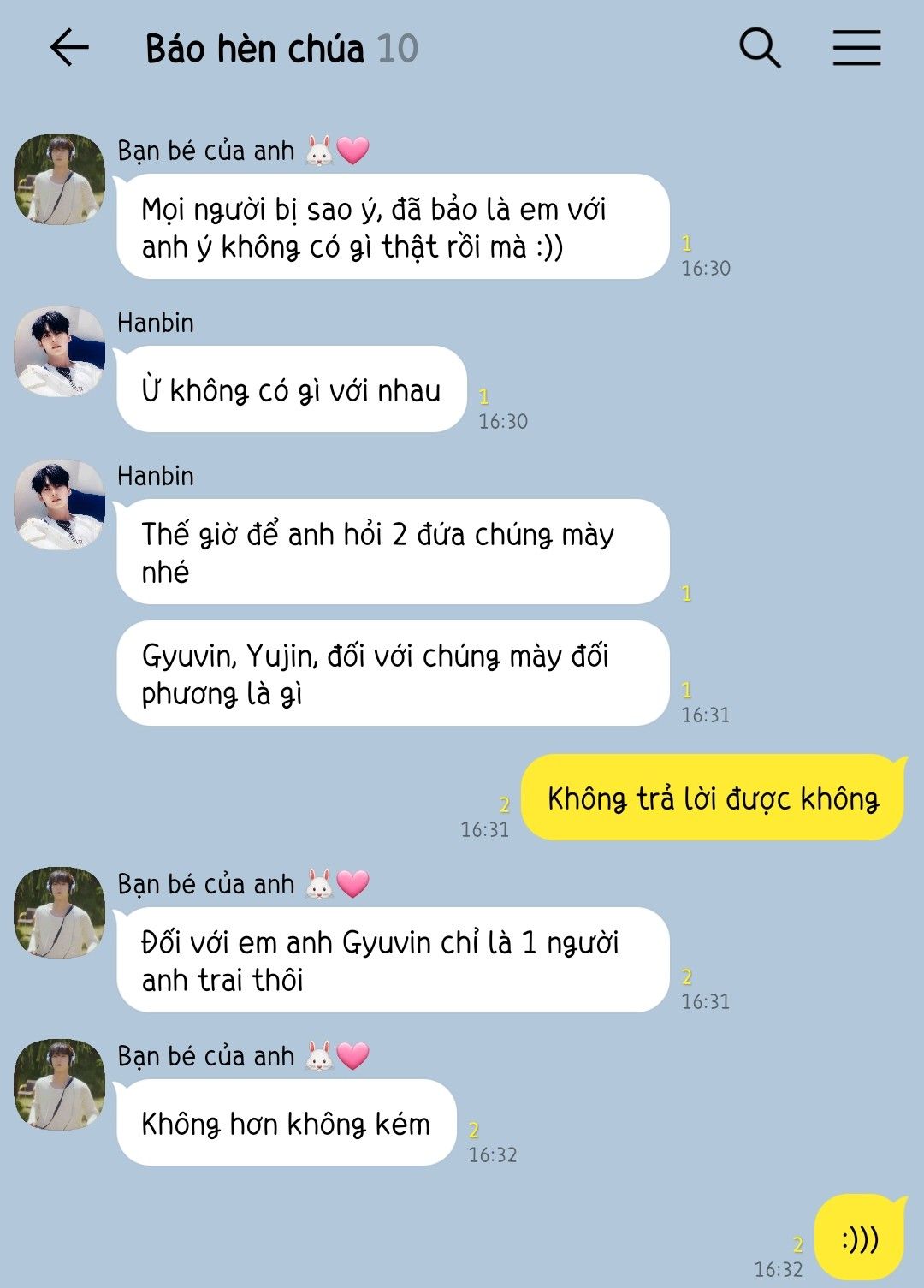Tap avatar beside 'Đối với em anh Gyuvin' message
Viewport: 924px width, 1288px height.
tap(59, 912)
